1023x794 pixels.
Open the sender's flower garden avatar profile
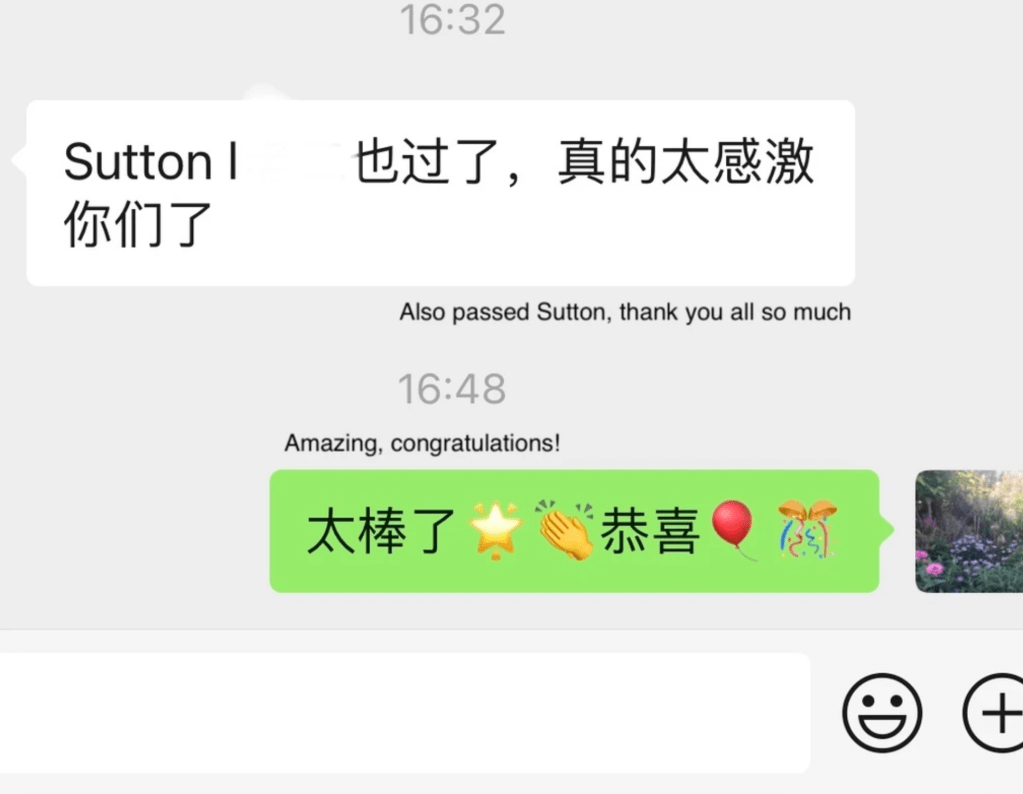tap(969, 531)
